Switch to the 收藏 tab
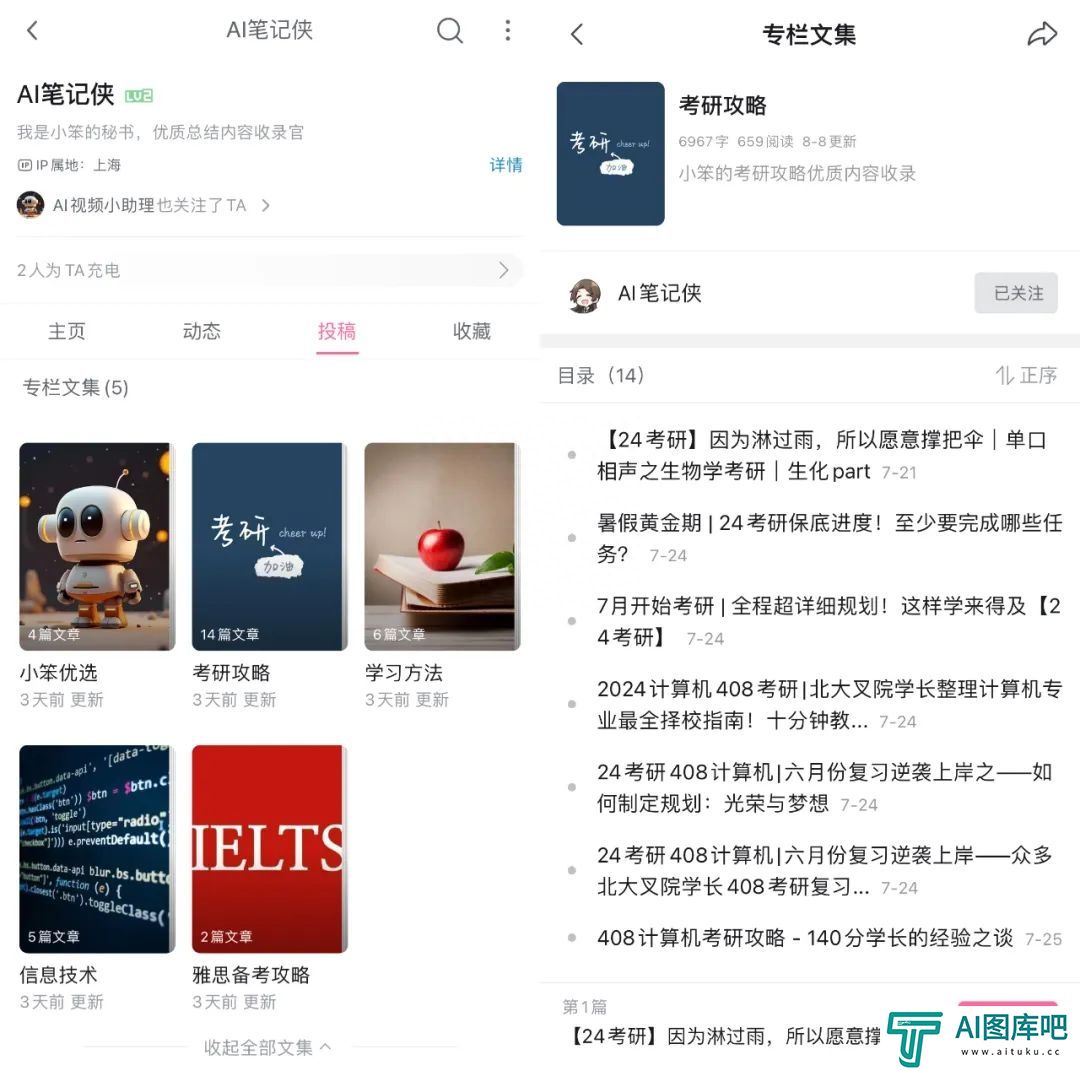The height and width of the screenshot is (1071, 1080). click(471, 332)
